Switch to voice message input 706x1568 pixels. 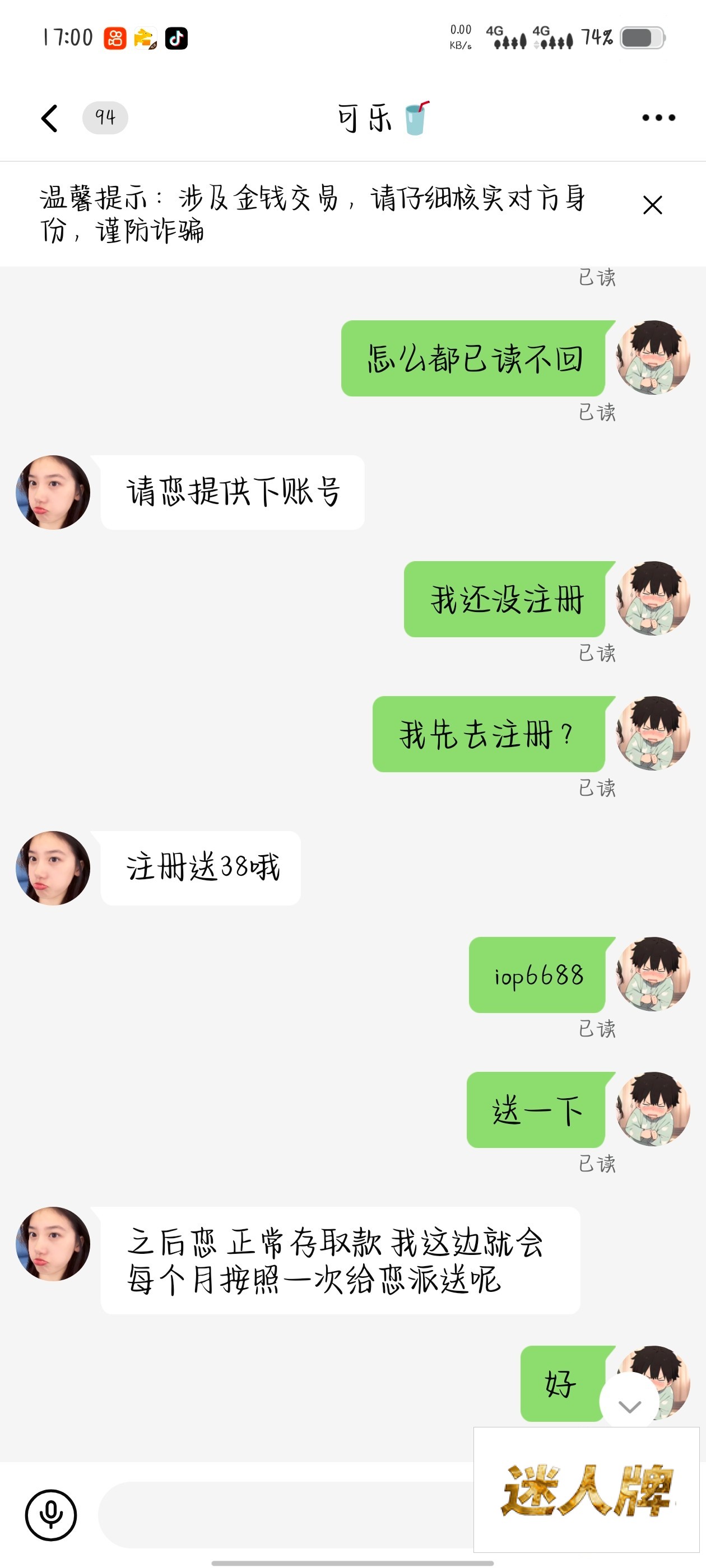(x=50, y=1514)
